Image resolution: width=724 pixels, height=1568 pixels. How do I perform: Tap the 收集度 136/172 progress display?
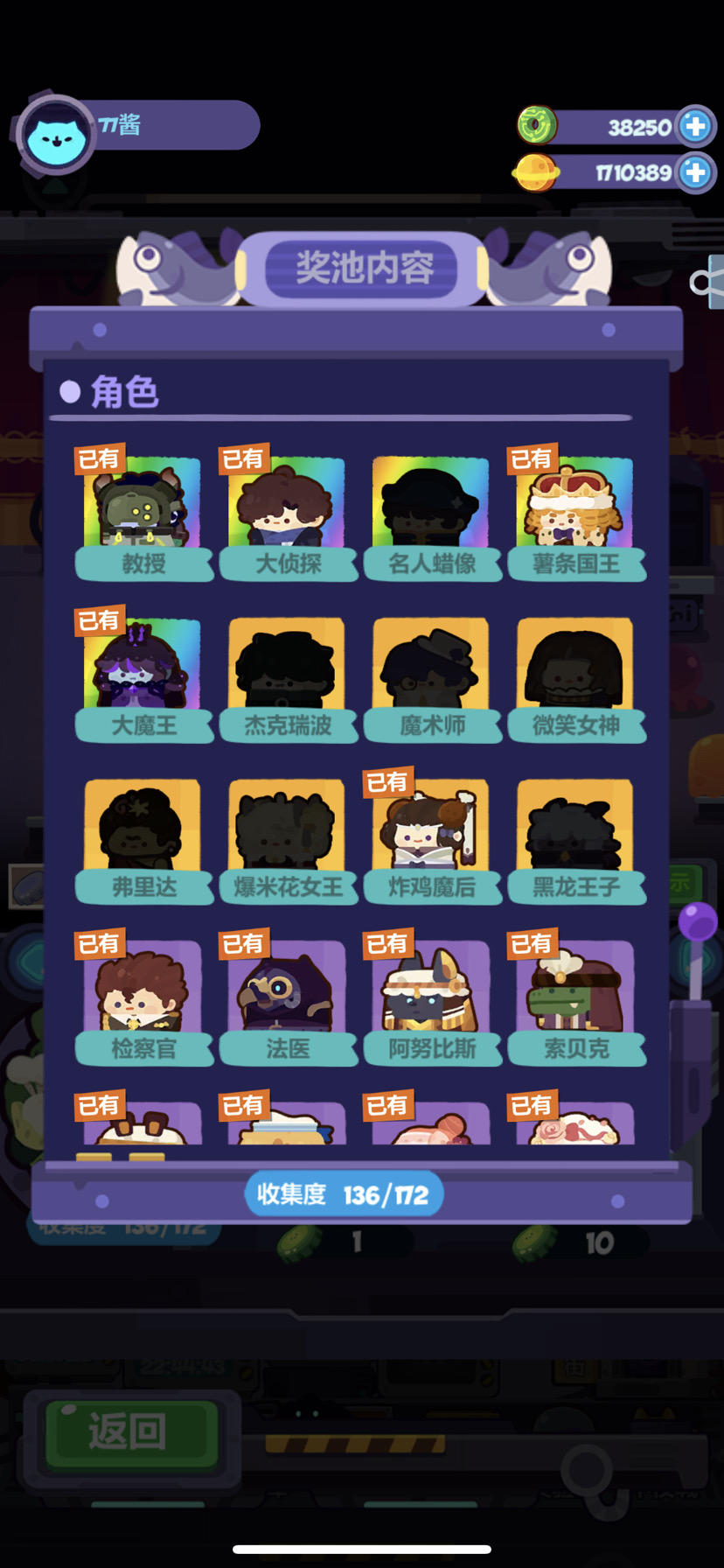click(x=344, y=1193)
